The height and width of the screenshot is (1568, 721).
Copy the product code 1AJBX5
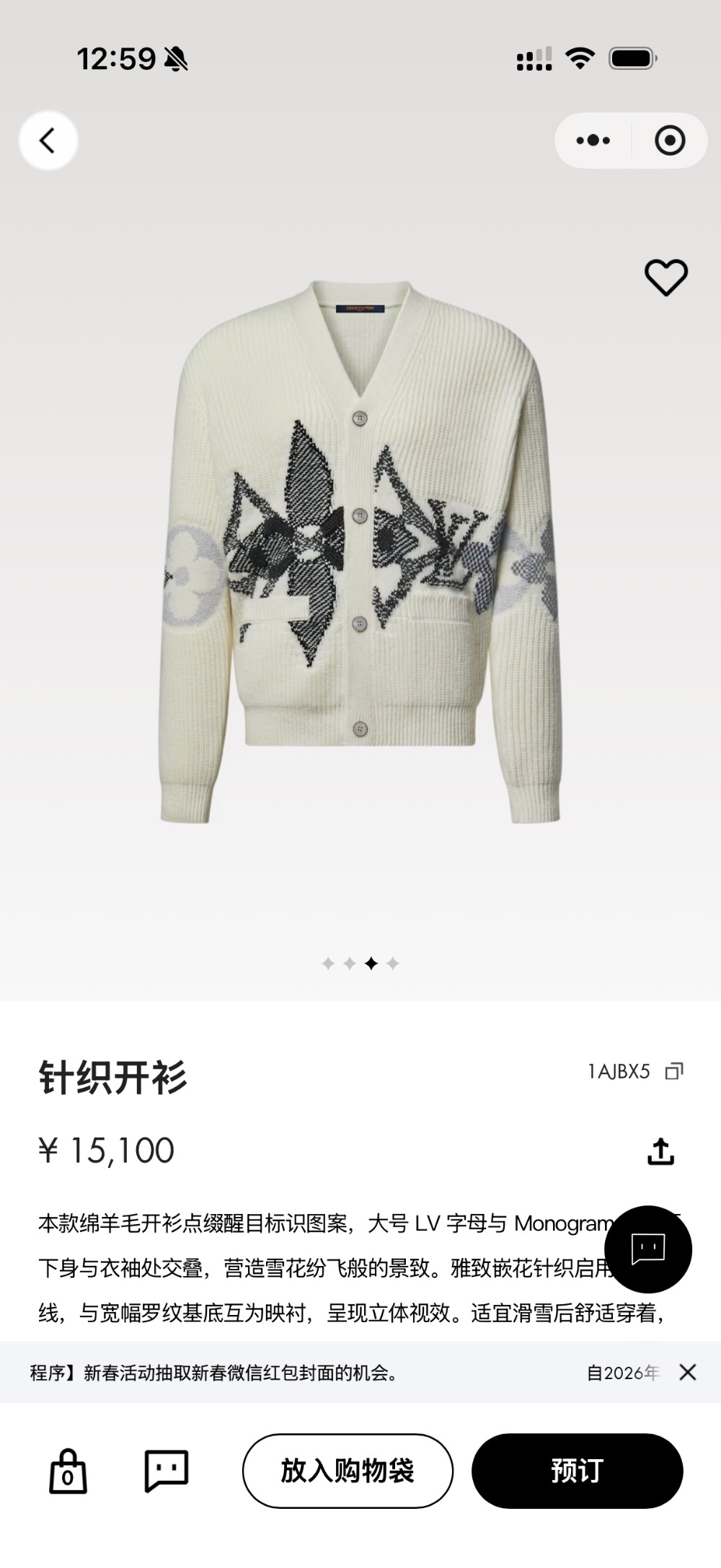click(x=674, y=1071)
